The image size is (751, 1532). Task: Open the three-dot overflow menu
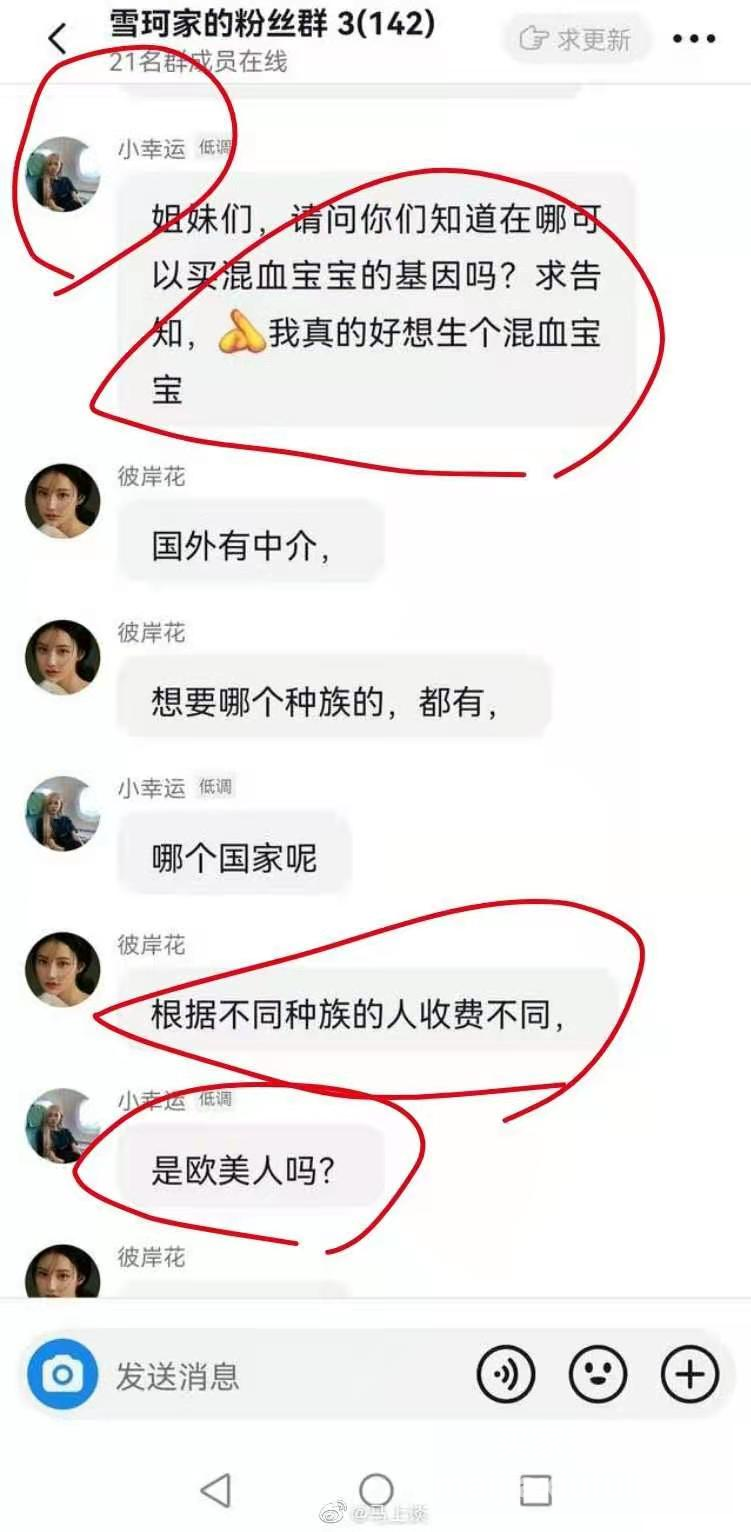pyautogui.click(x=694, y=39)
